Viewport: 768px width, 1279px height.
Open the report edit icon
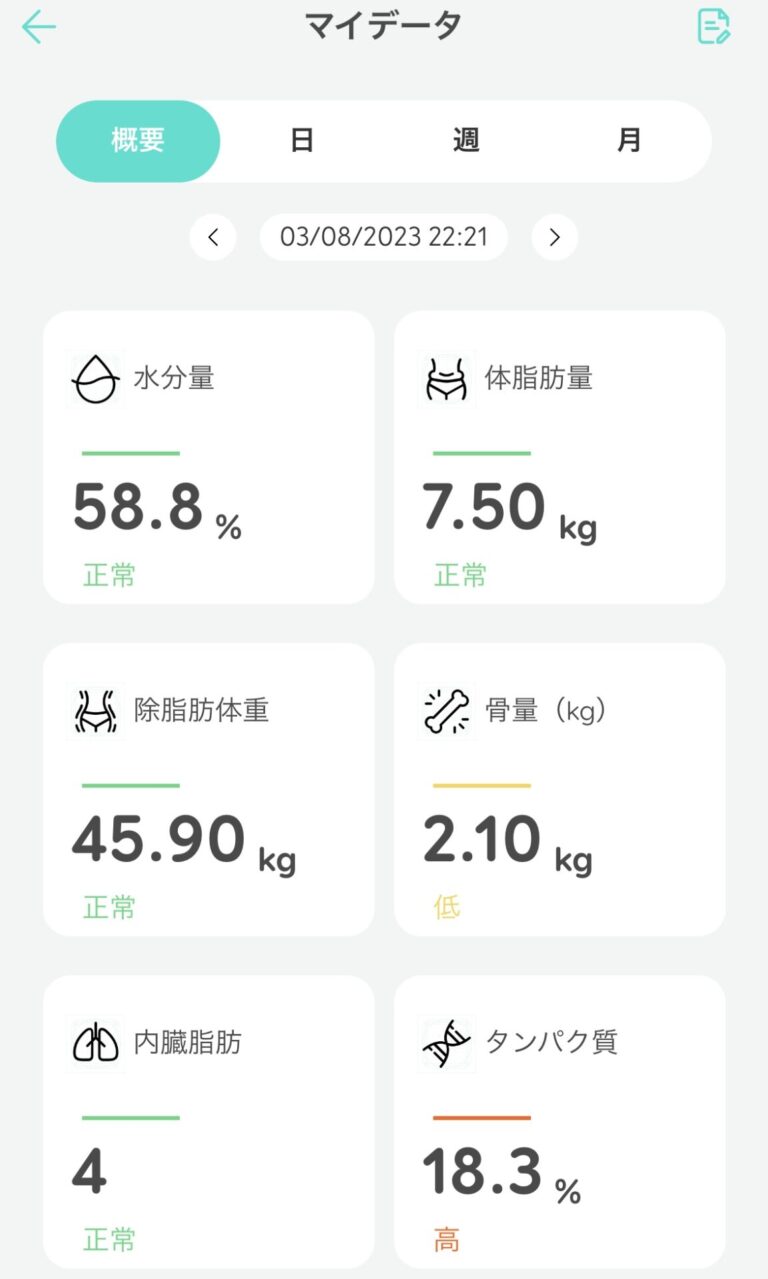tap(713, 27)
